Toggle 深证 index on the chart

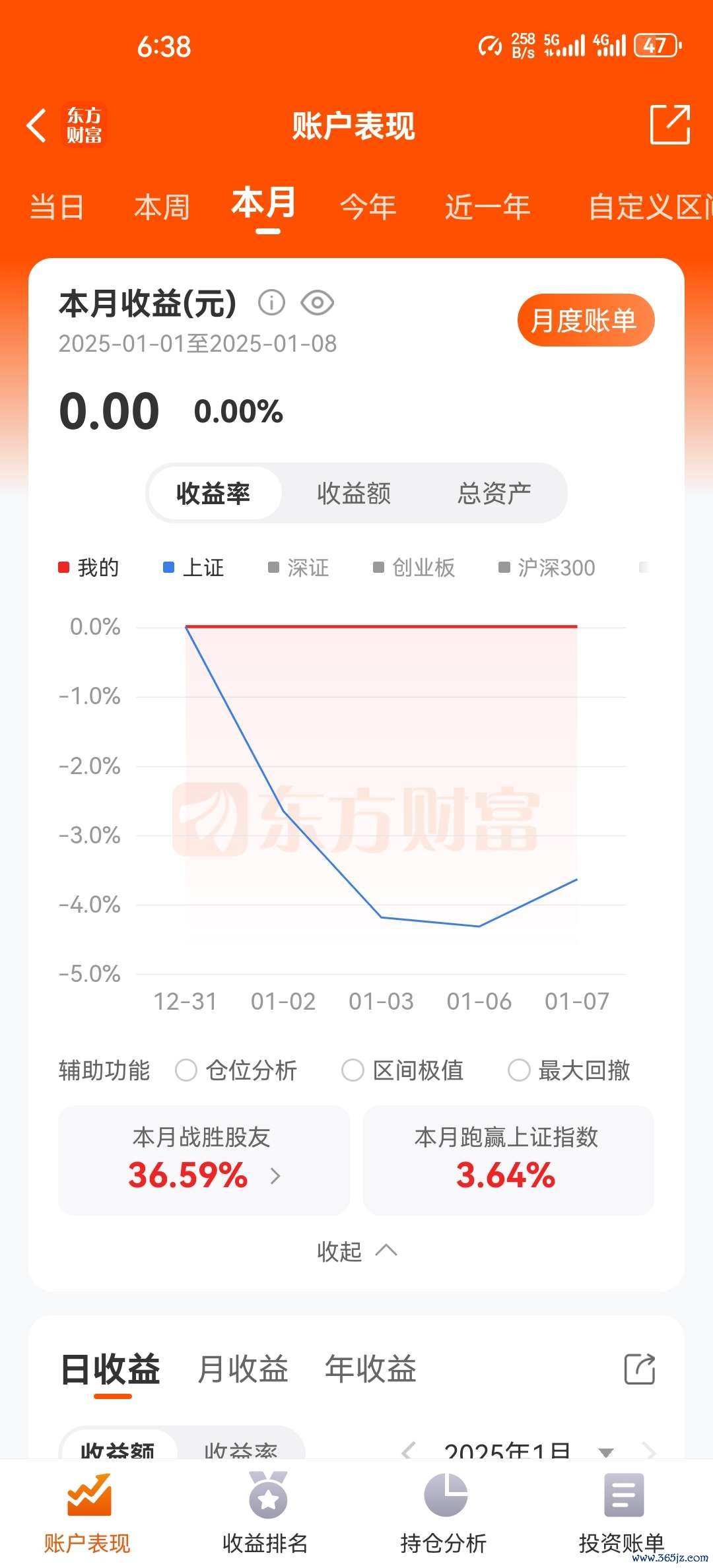click(299, 568)
